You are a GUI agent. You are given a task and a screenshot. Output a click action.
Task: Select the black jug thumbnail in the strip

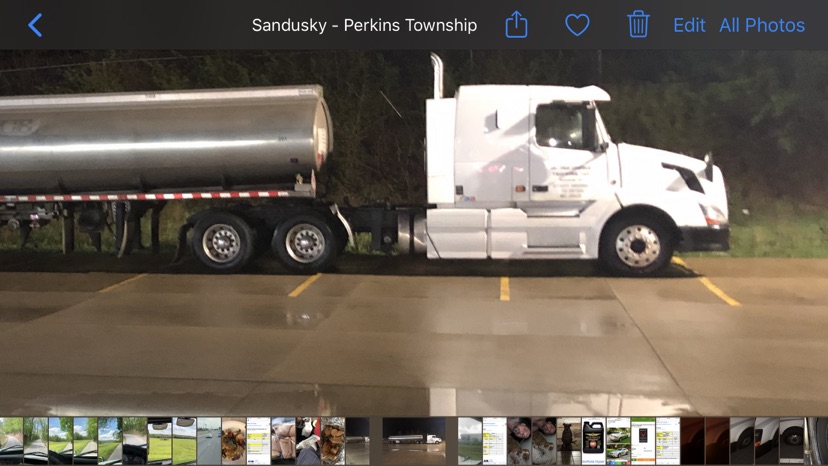click(593, 441)
